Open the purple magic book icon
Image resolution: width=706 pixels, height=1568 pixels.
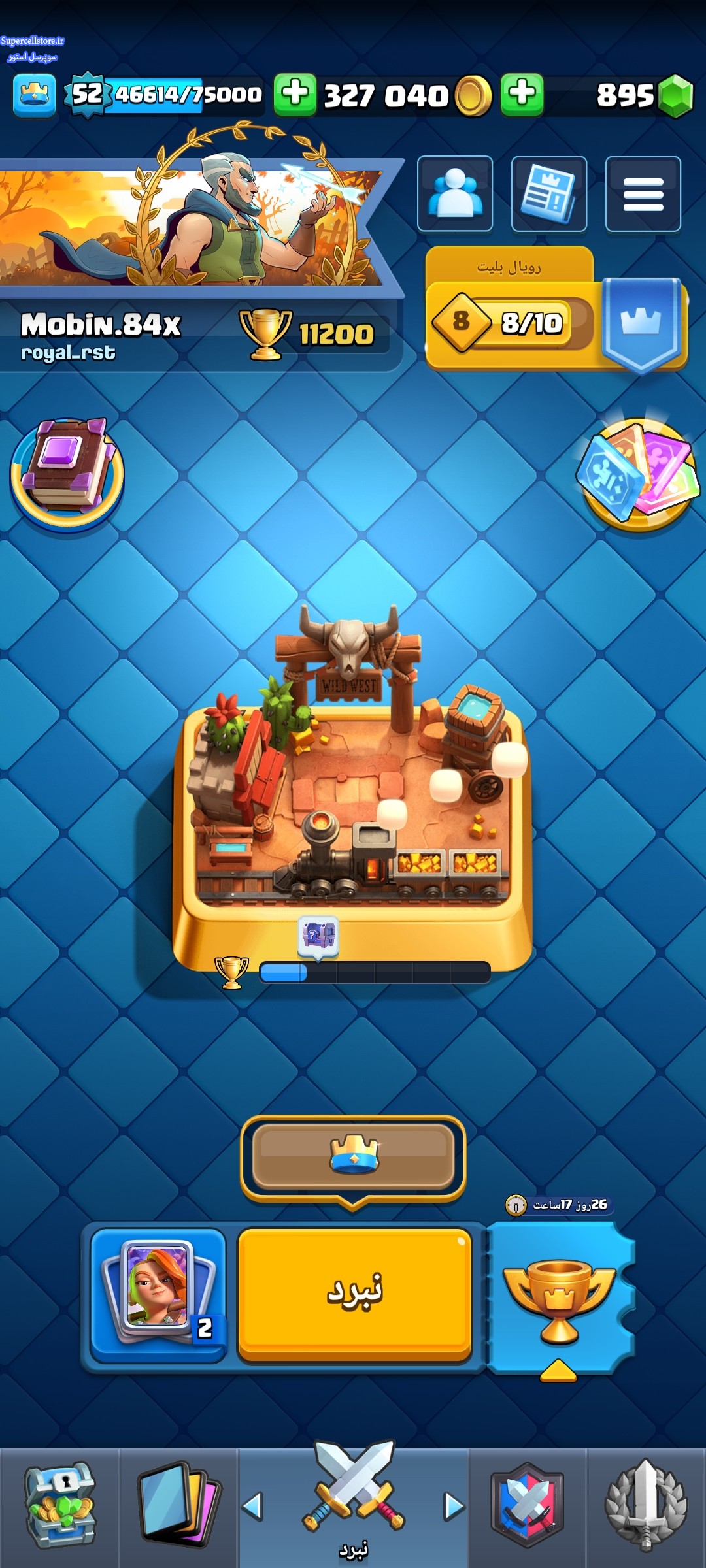67,474
